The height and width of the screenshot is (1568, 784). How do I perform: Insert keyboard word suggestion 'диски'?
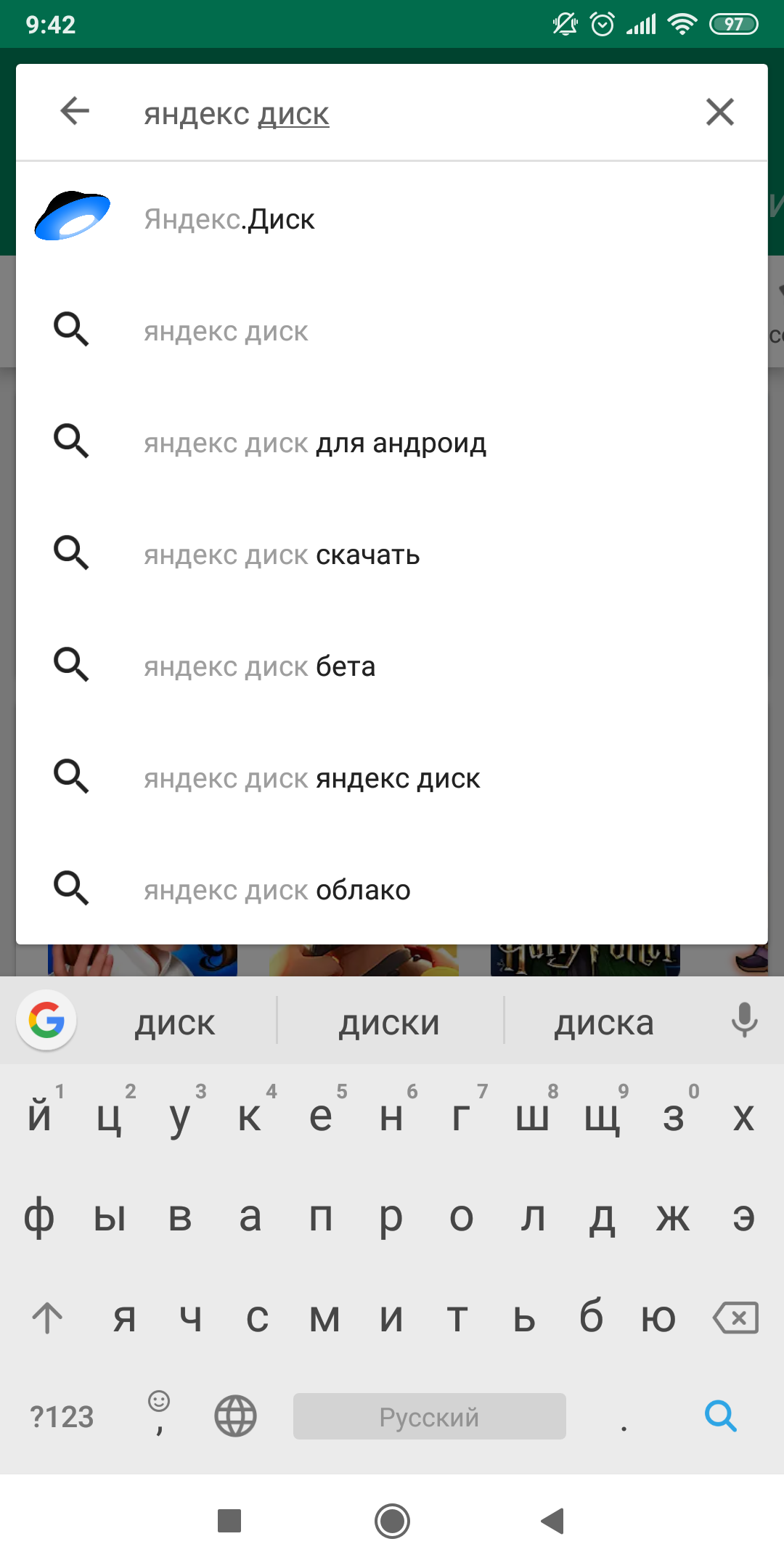(x=390, y=1022)
